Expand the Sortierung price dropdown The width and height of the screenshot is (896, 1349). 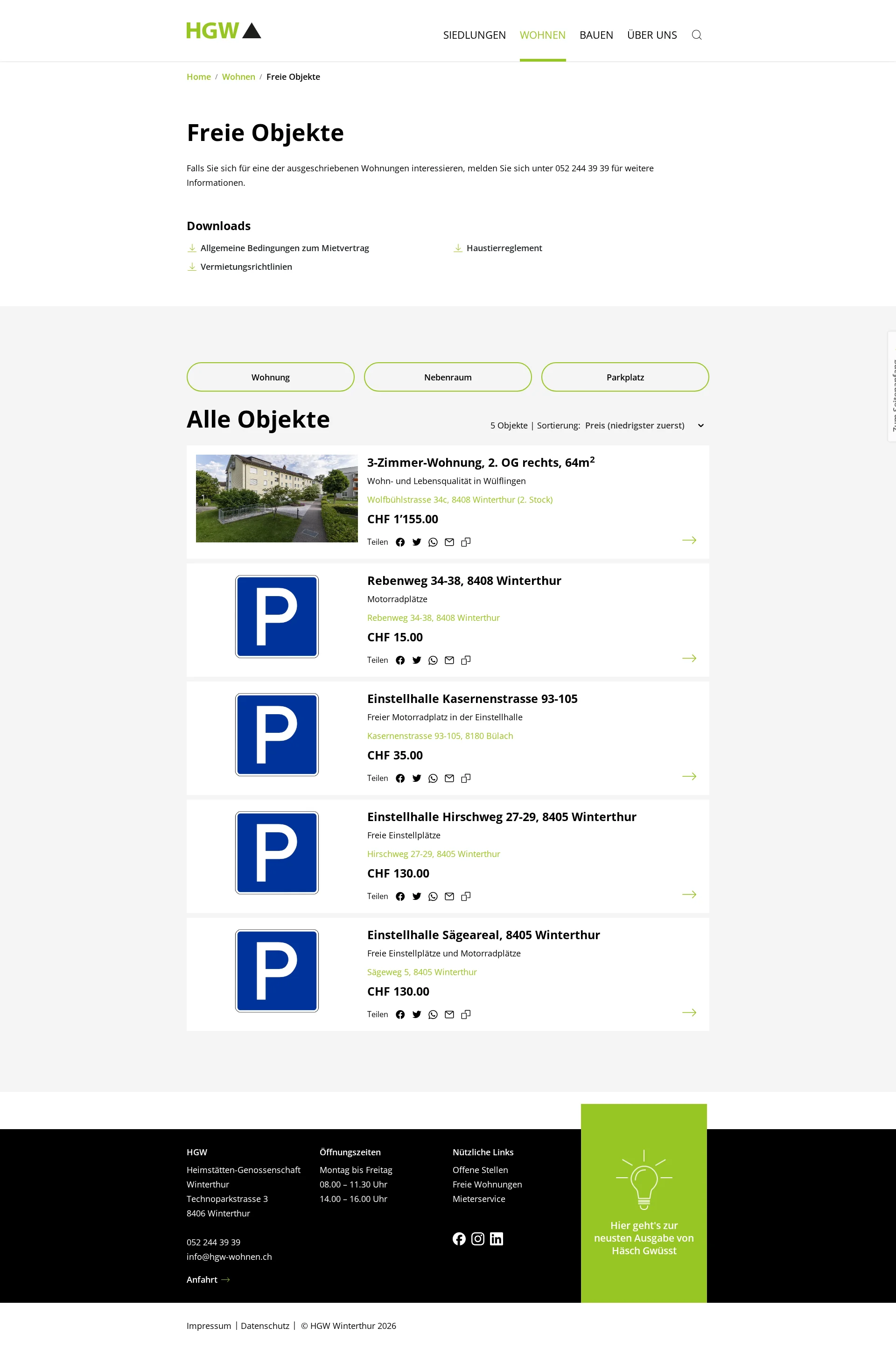point(644,425)
